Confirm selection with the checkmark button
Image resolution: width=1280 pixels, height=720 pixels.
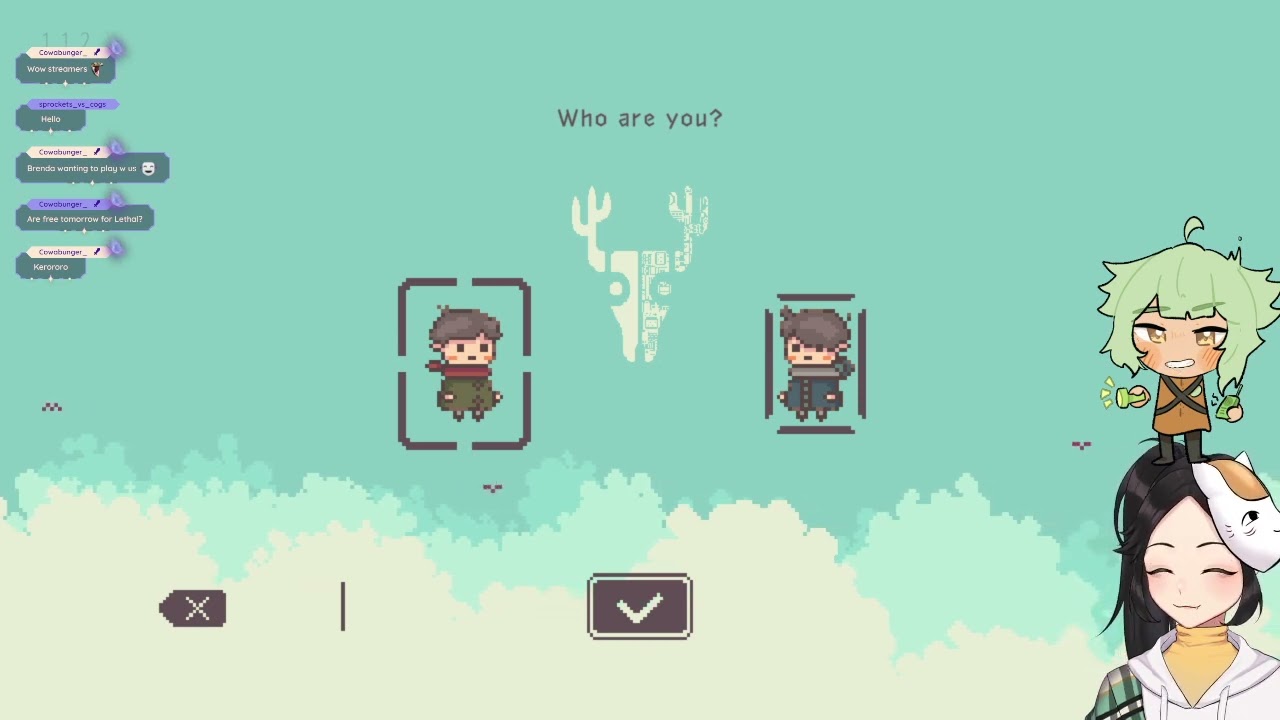point(640,607)
